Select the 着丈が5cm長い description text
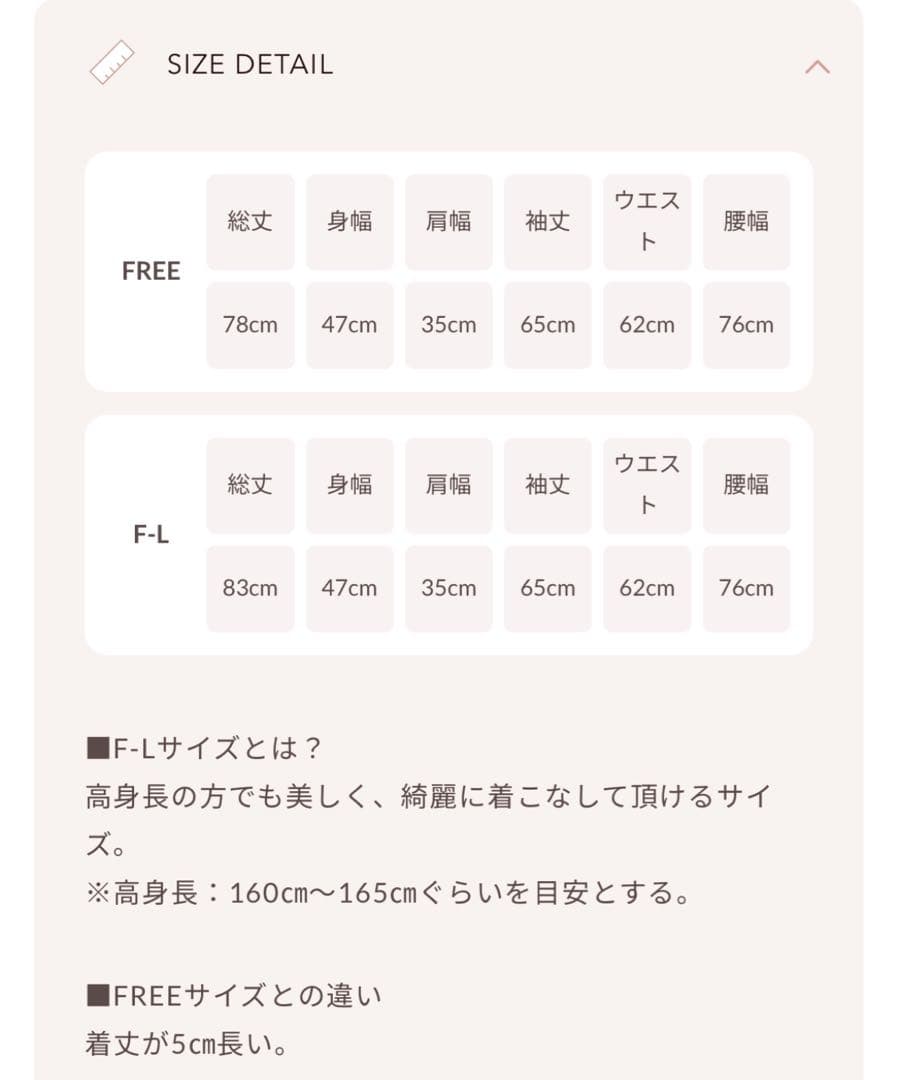Screen dimensions: 898x1080 185,1043
